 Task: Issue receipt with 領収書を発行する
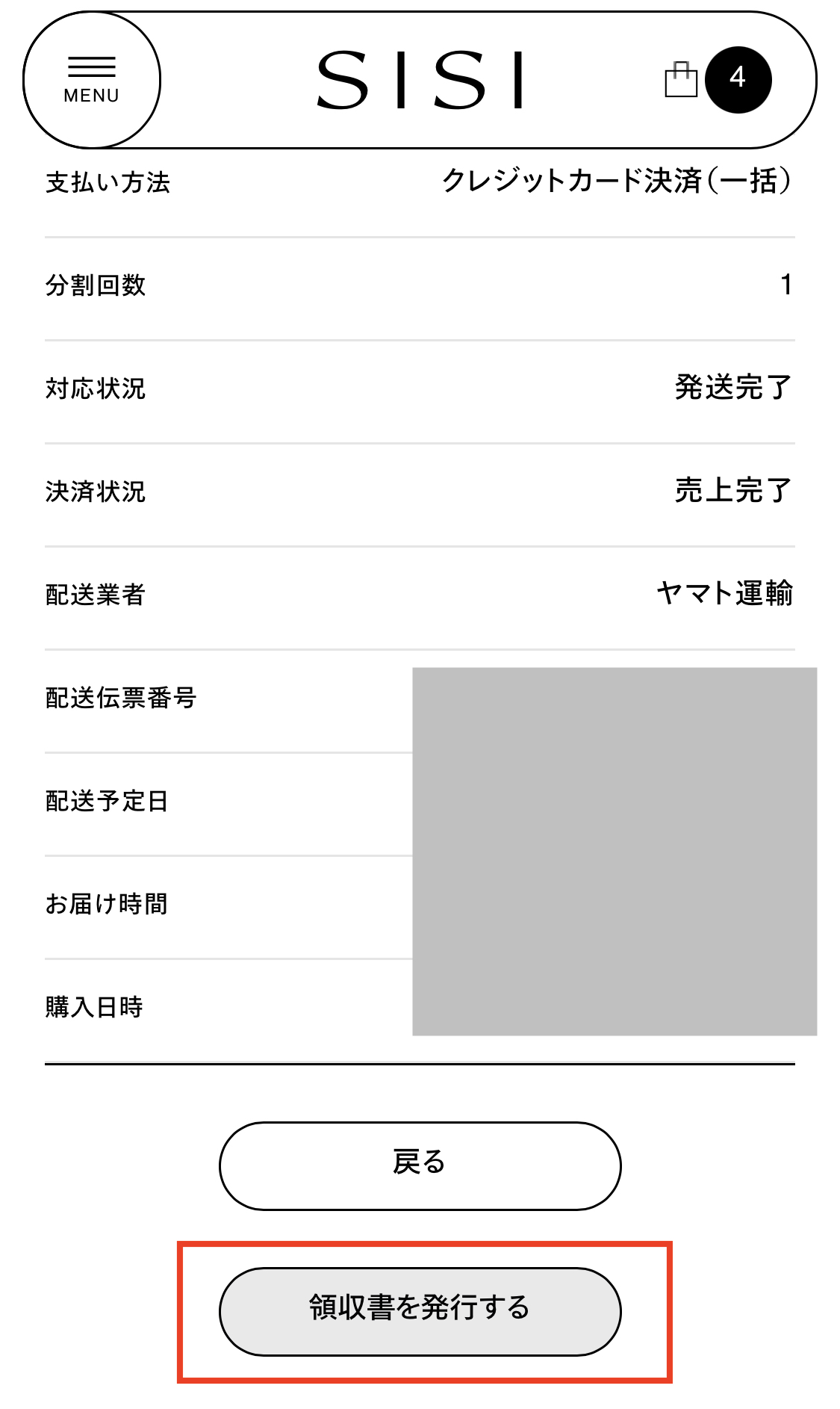pyautogui.click(x=420, y=1310)
